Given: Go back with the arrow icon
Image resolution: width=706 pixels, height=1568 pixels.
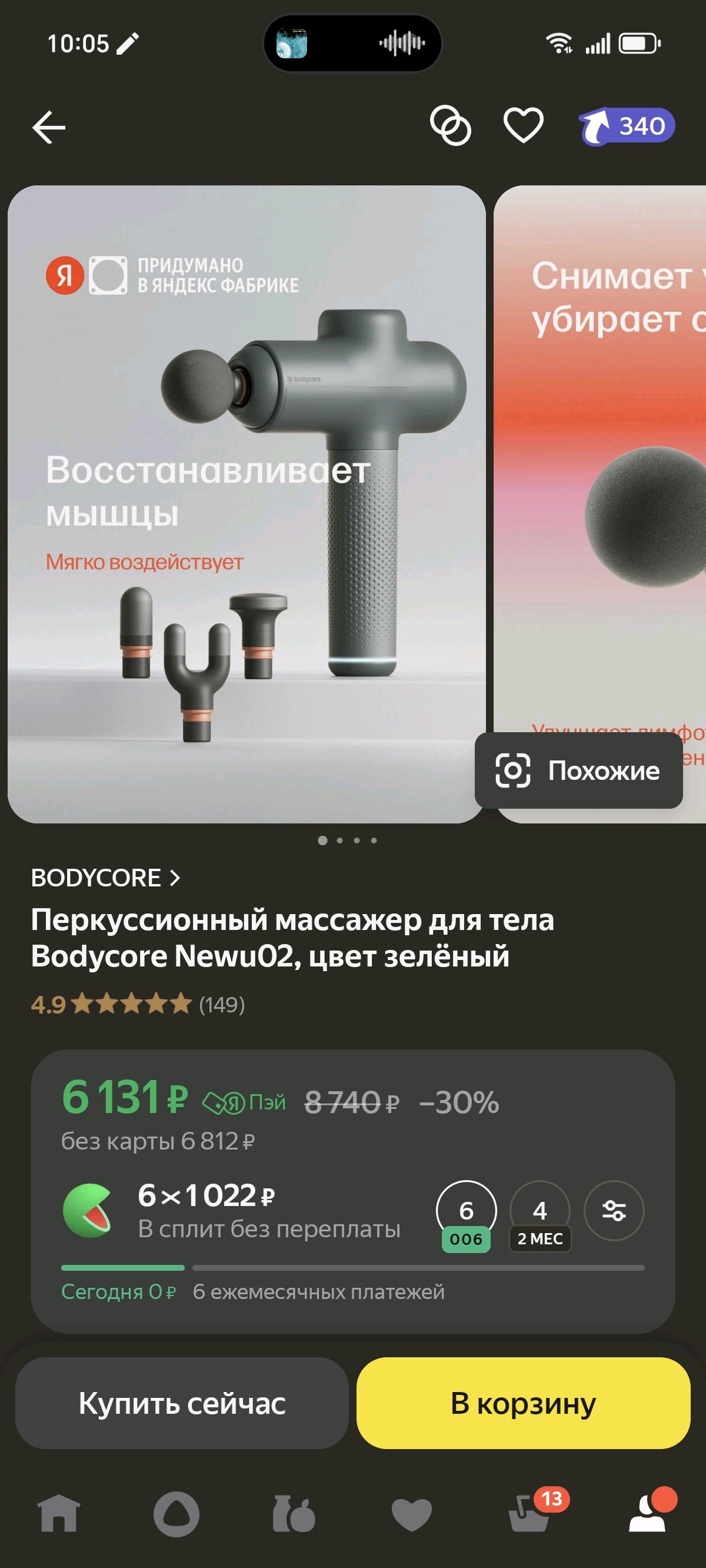Looking at the screenshot, I should [49, 127].
